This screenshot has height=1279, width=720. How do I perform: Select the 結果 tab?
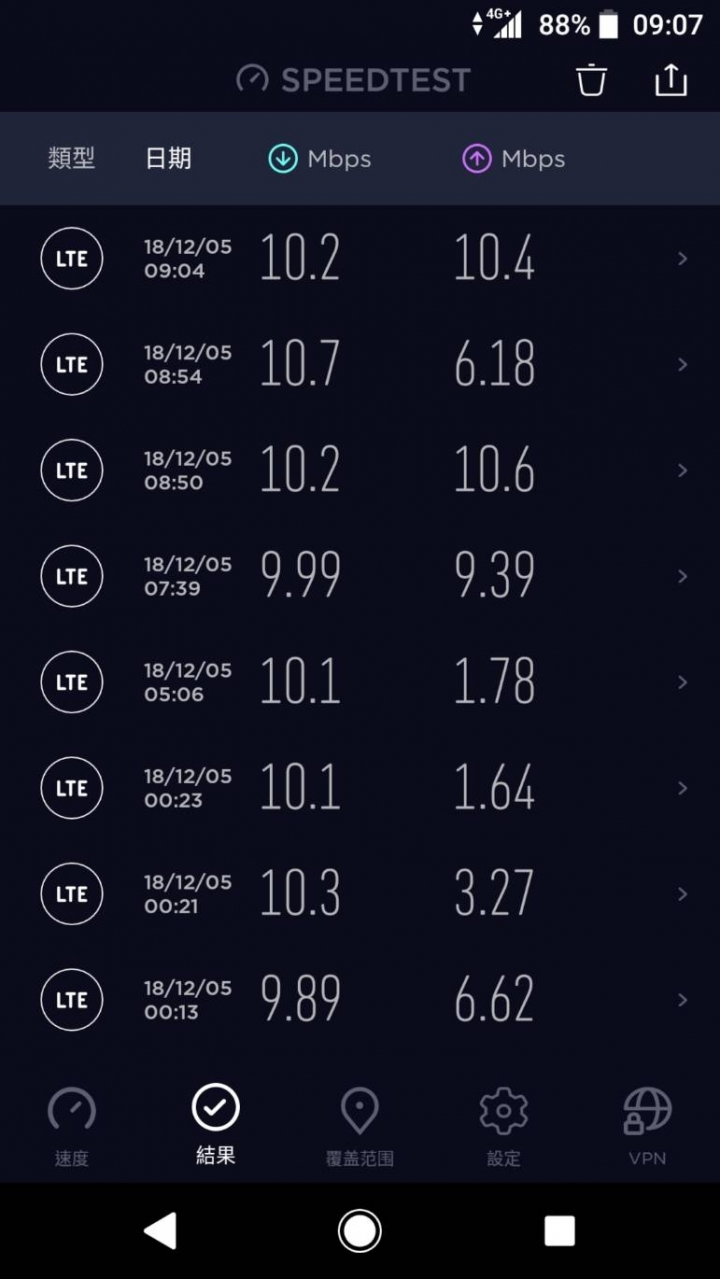coord(216,1126)
